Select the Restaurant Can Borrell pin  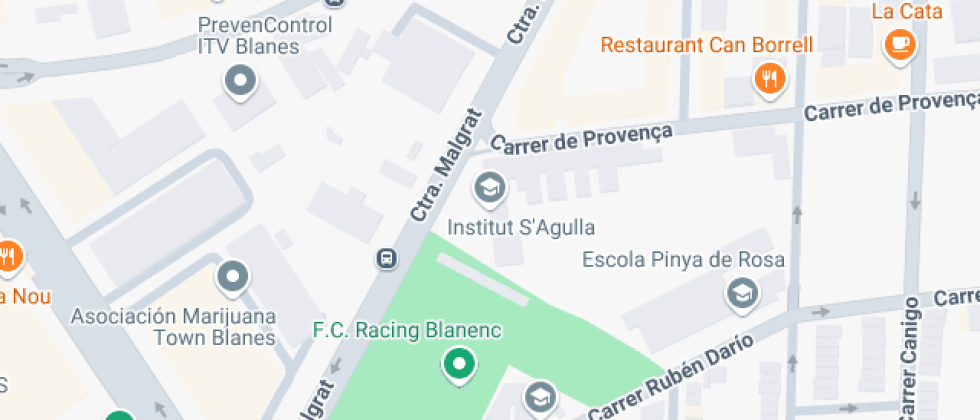[769, 78]
